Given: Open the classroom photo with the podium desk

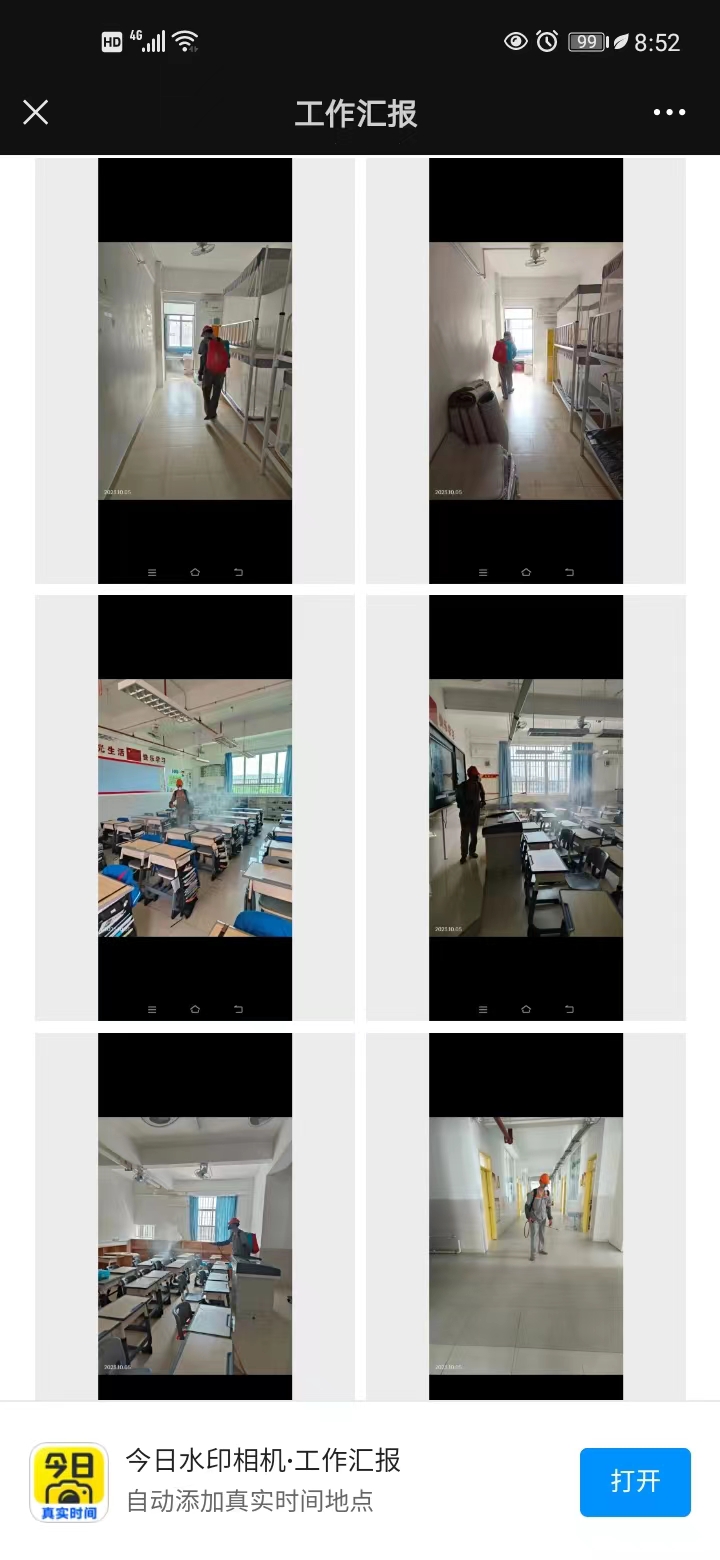Looking at the screenshot, I should (x=195, y=1245).
